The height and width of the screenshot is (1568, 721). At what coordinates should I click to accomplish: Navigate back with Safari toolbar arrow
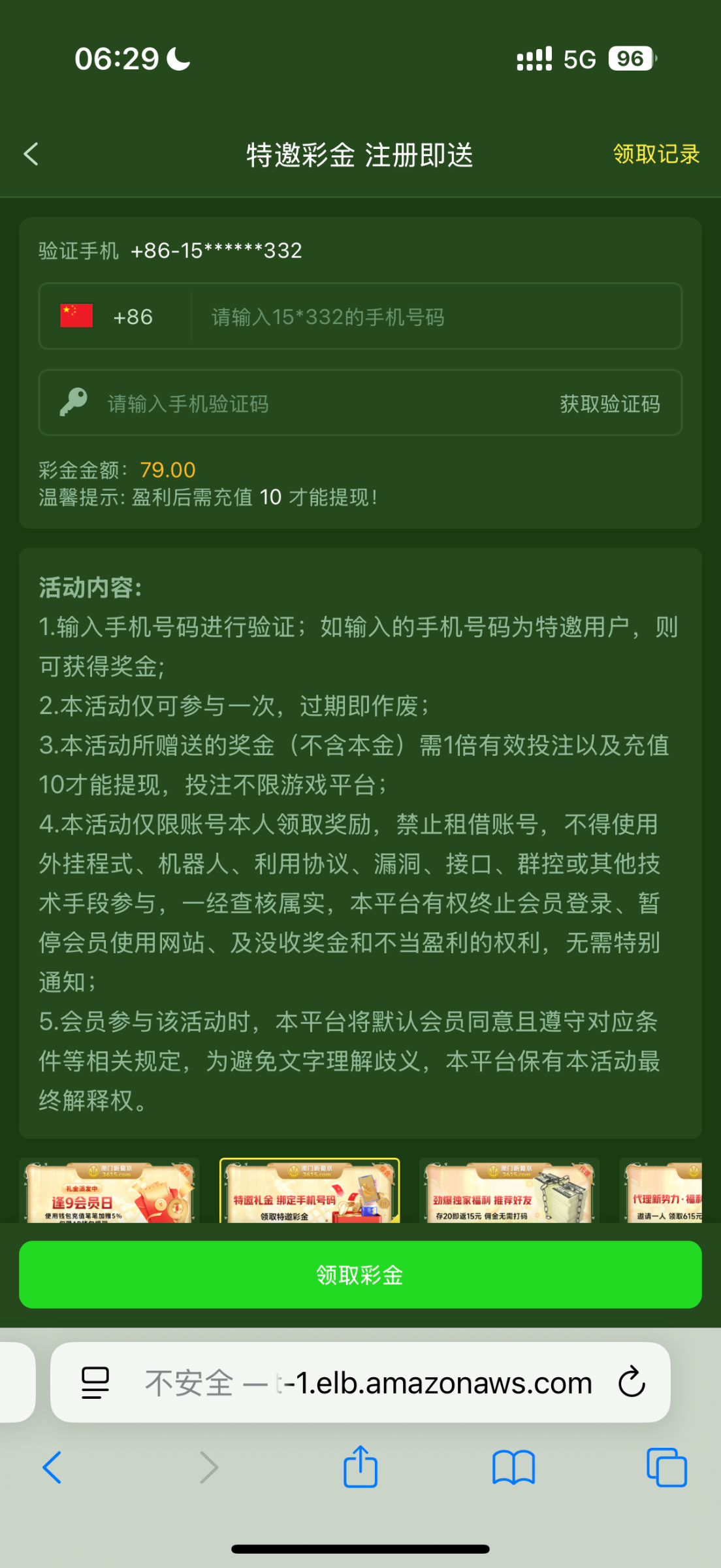coord(52,1467)
